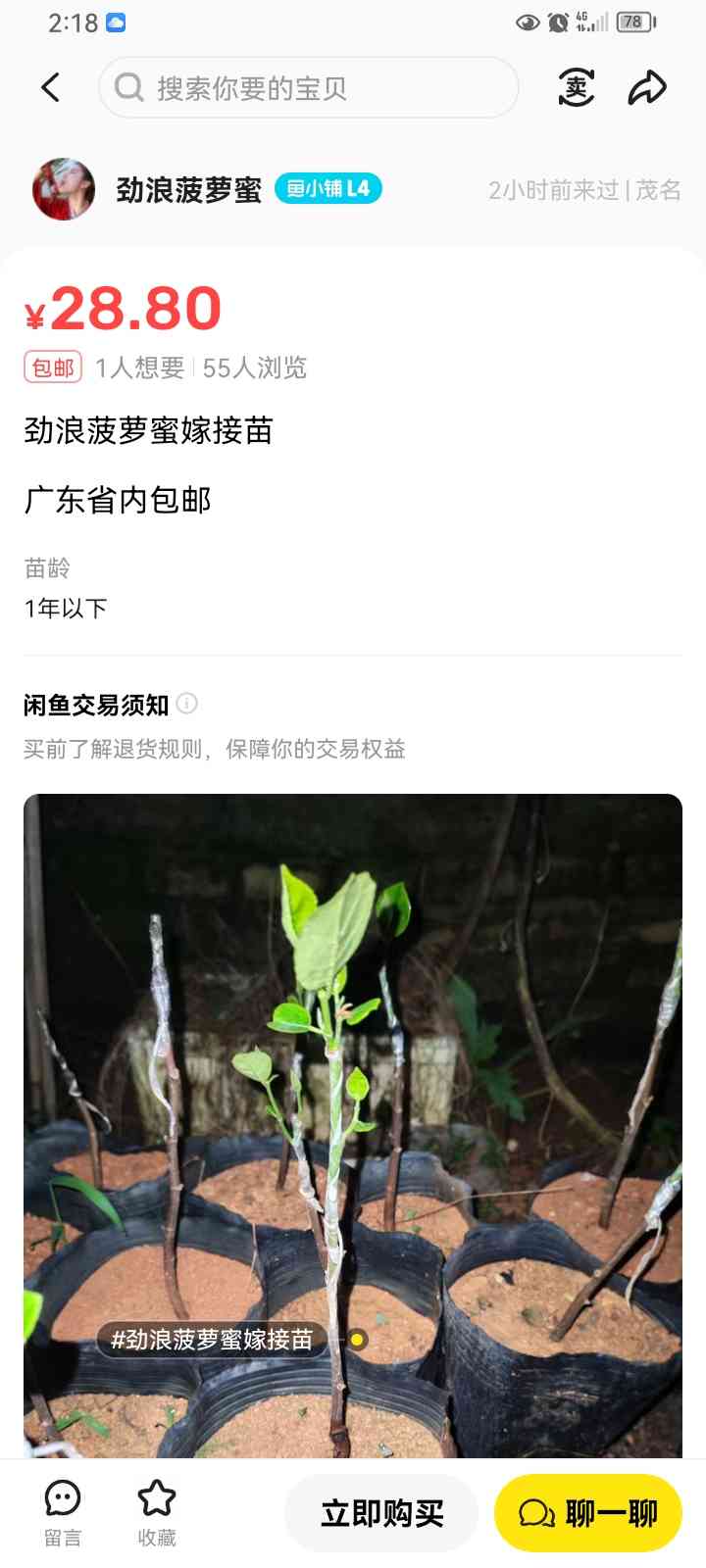This screenshot has width=706, height=1568.
Task: Share this listing
Action: coord(647,87)
